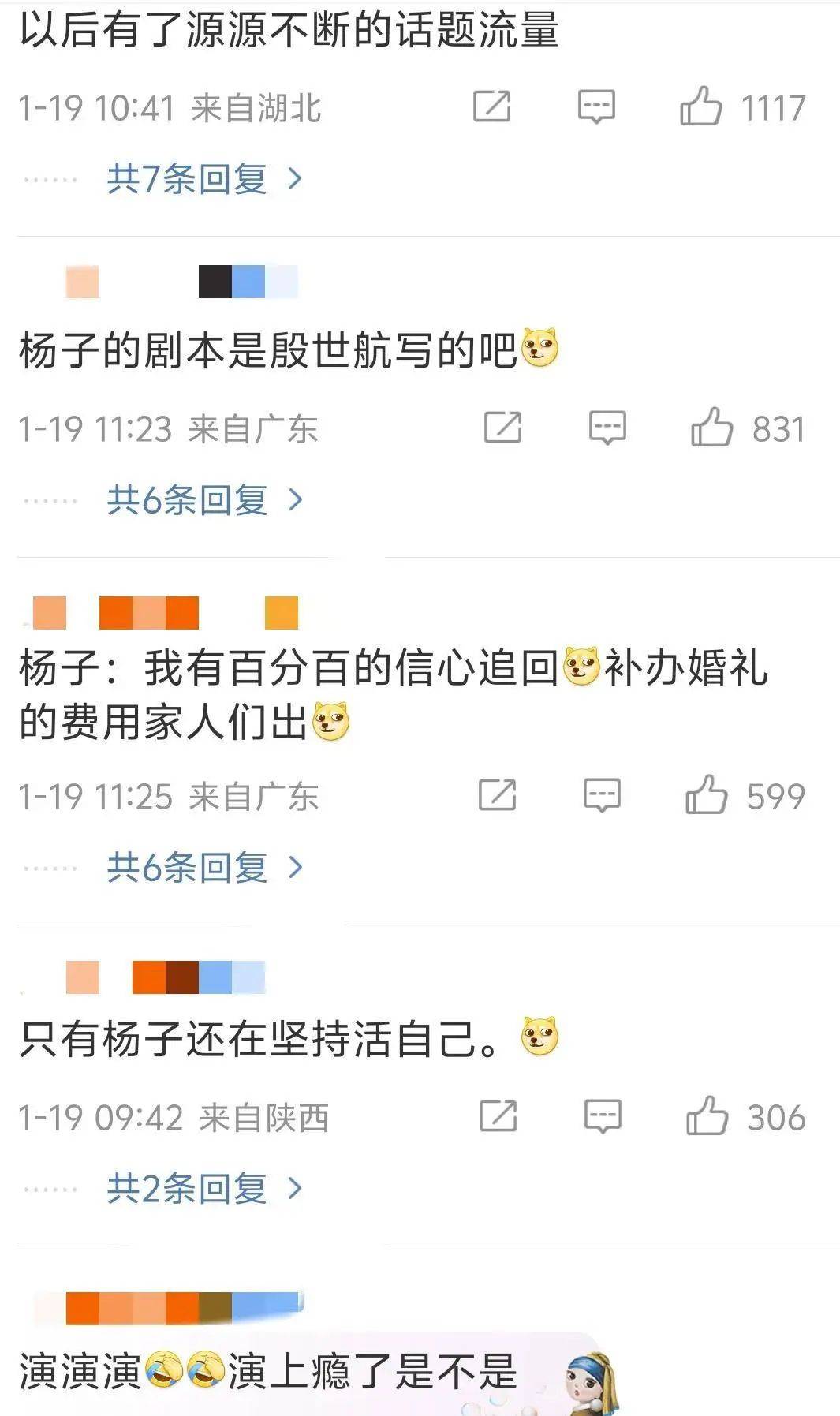This screenshot has height=1416, width=840.
Task: Comment on the 1-19 10:41 post from 湖北
Action: tap(596, 107)
